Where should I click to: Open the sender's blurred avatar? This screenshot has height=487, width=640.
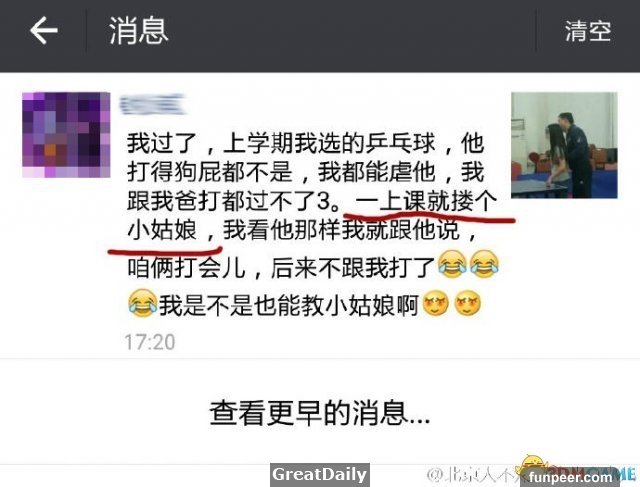[x=66, y=137]
